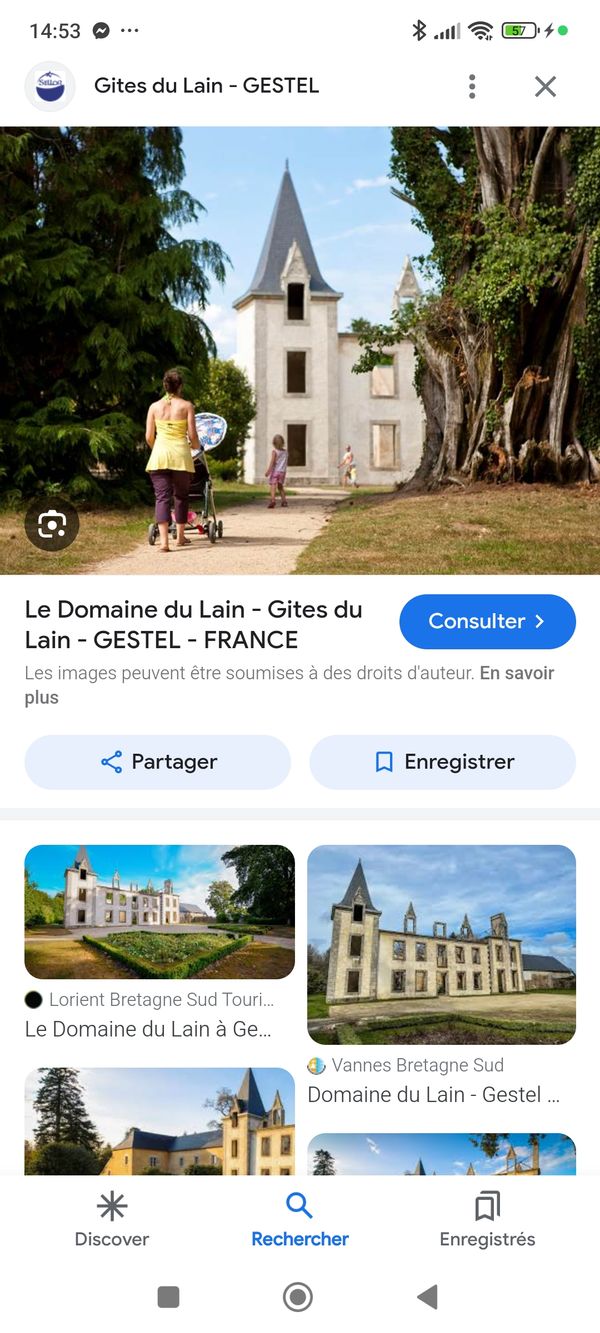Open the En savoir plus link
Viewport: 600px width, 1333px height.
tap(516, 674)
